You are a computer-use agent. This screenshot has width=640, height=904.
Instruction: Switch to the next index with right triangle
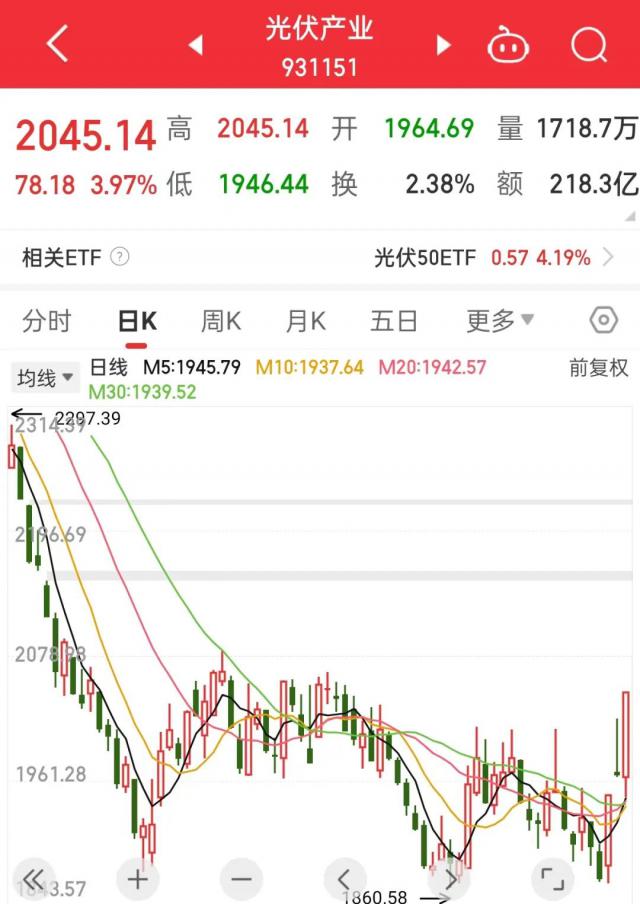coord(443,45)
